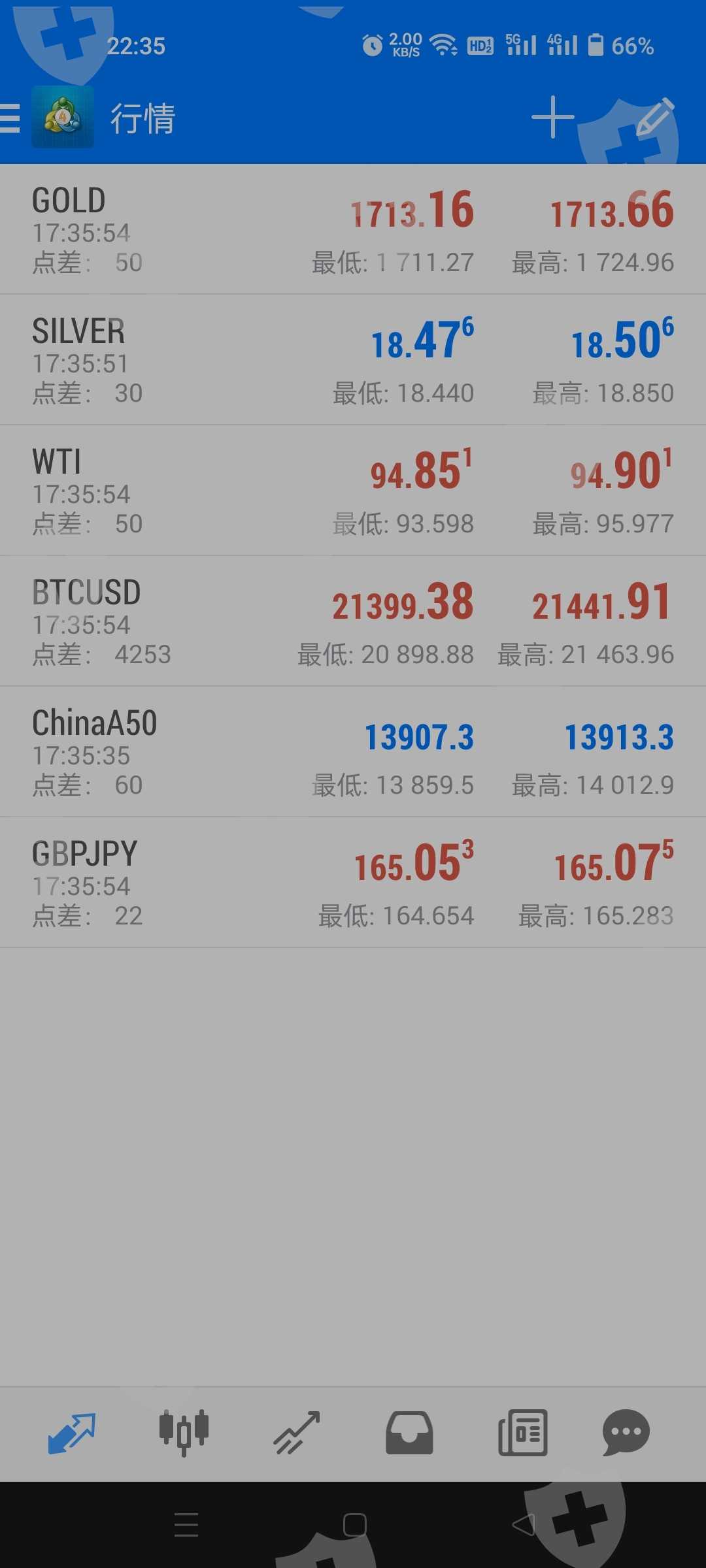Select the GBPJPY quote row

point(353,883)
